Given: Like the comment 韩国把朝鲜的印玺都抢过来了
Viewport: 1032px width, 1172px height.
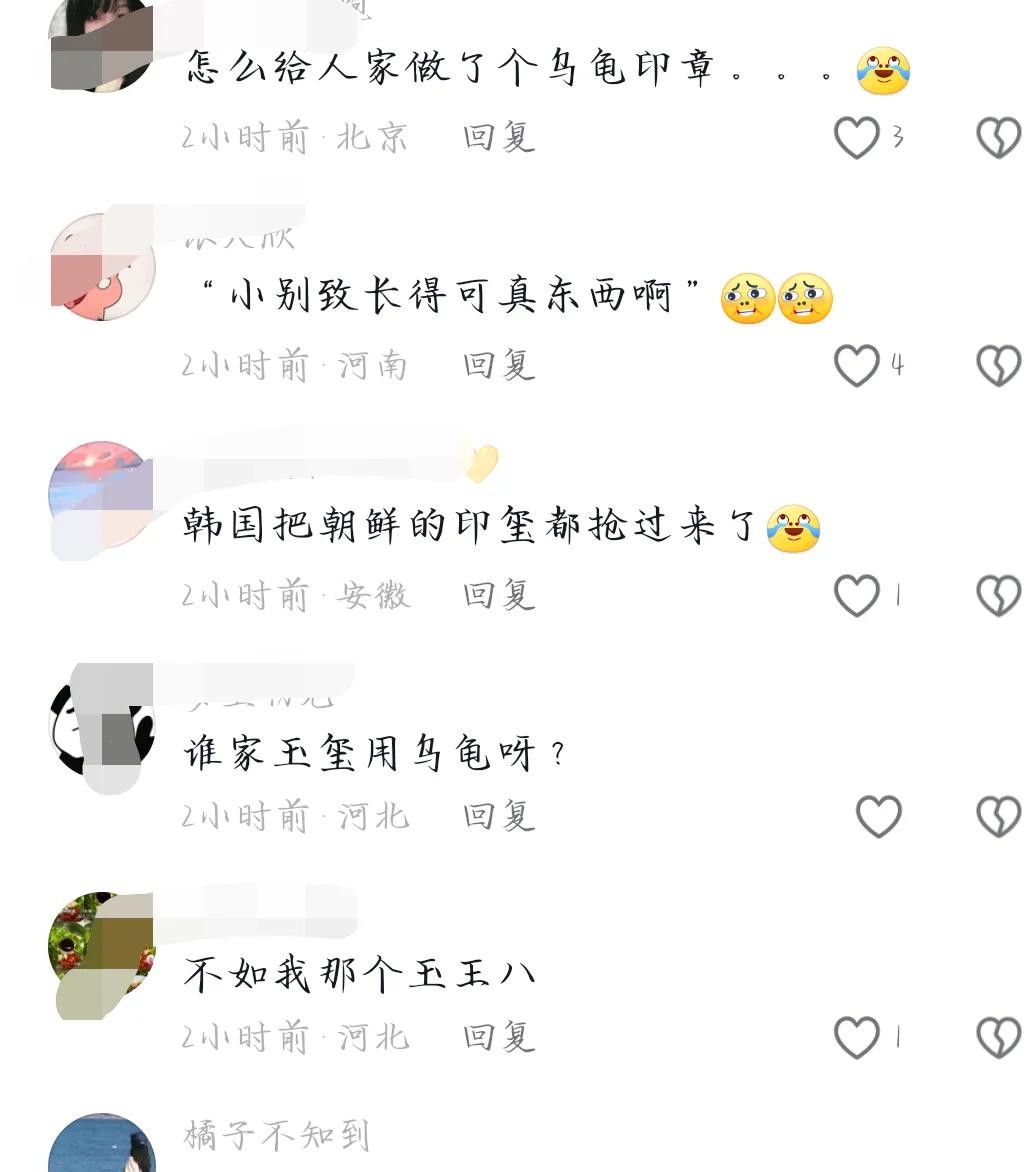Looking at the screenshot, I should (x=857, y=596).
